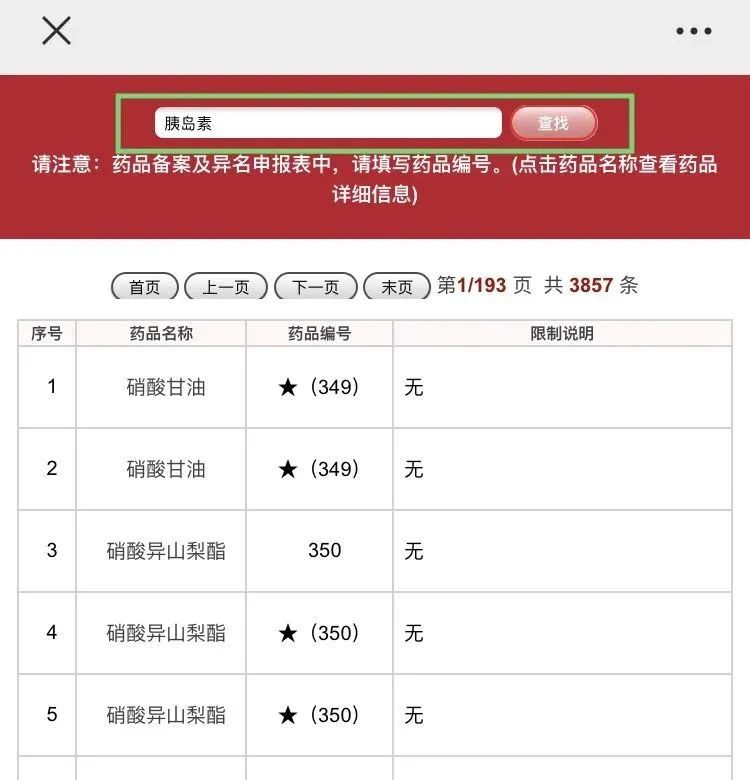Click the star icon beside 350 in row 4
The width and height of the screenshot is (750, 780).
tap(290, 633)
